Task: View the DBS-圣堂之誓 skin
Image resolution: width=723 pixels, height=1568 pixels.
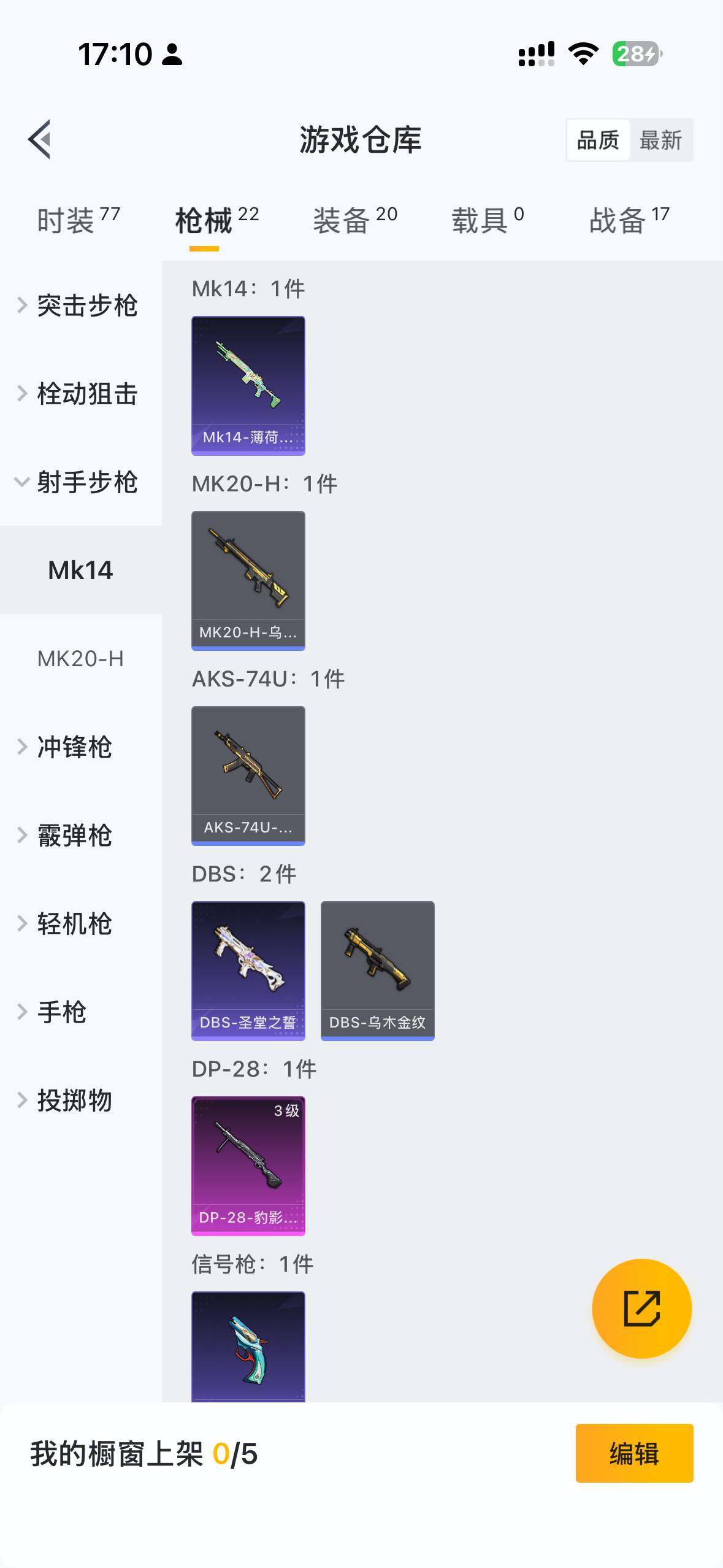Action: tap(248, 970)
